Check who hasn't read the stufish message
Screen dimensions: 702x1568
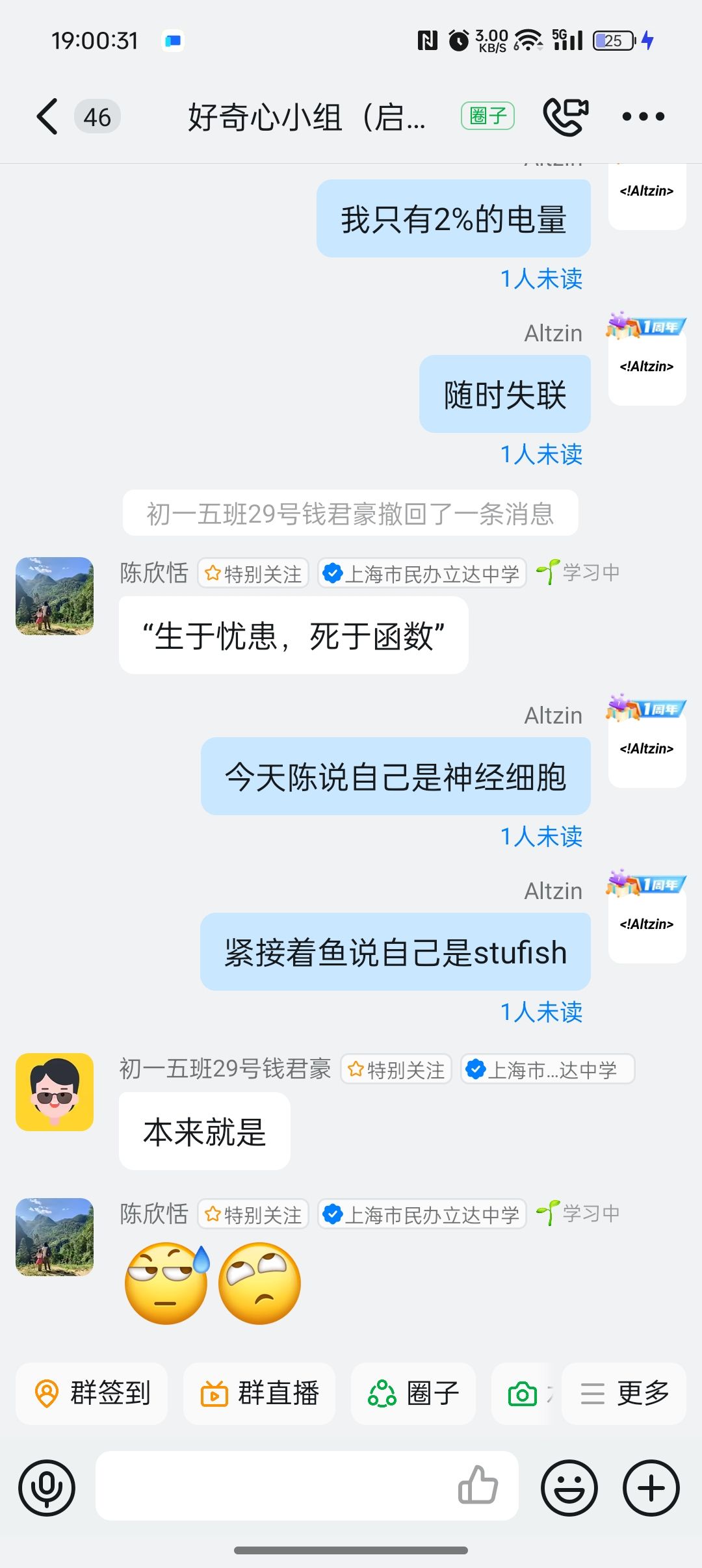click(x=541, y=1012)
